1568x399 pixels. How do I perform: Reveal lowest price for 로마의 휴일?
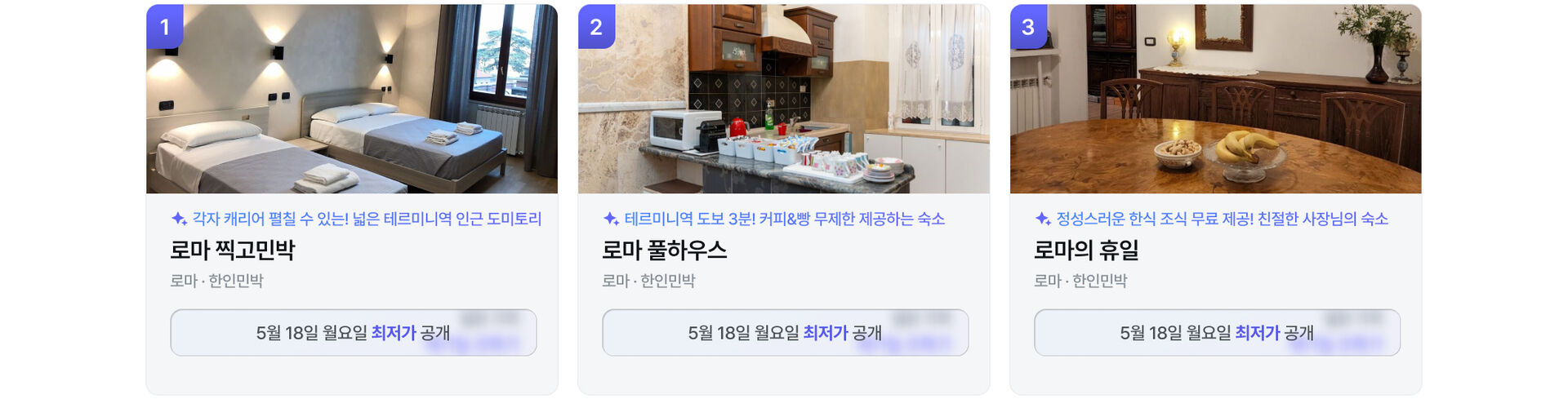click(1218, 332)
